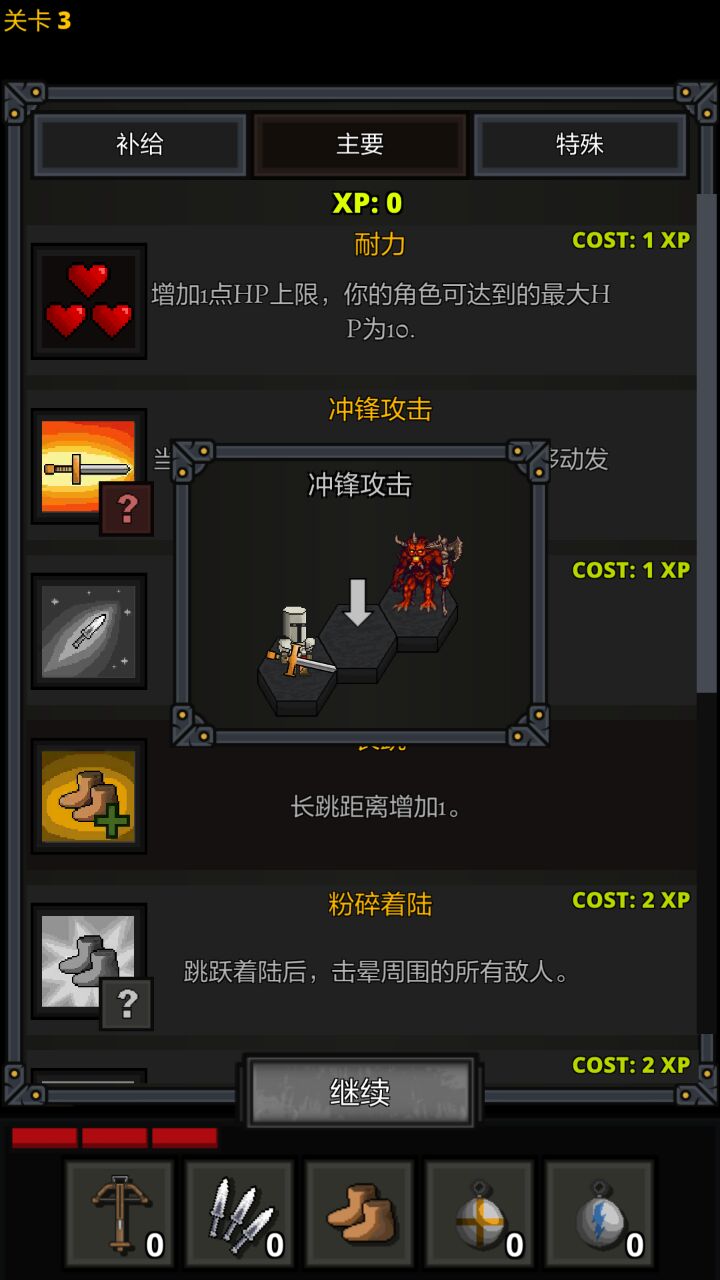
Task: Use the cross bomb item slot
Action: (479, 1213)
